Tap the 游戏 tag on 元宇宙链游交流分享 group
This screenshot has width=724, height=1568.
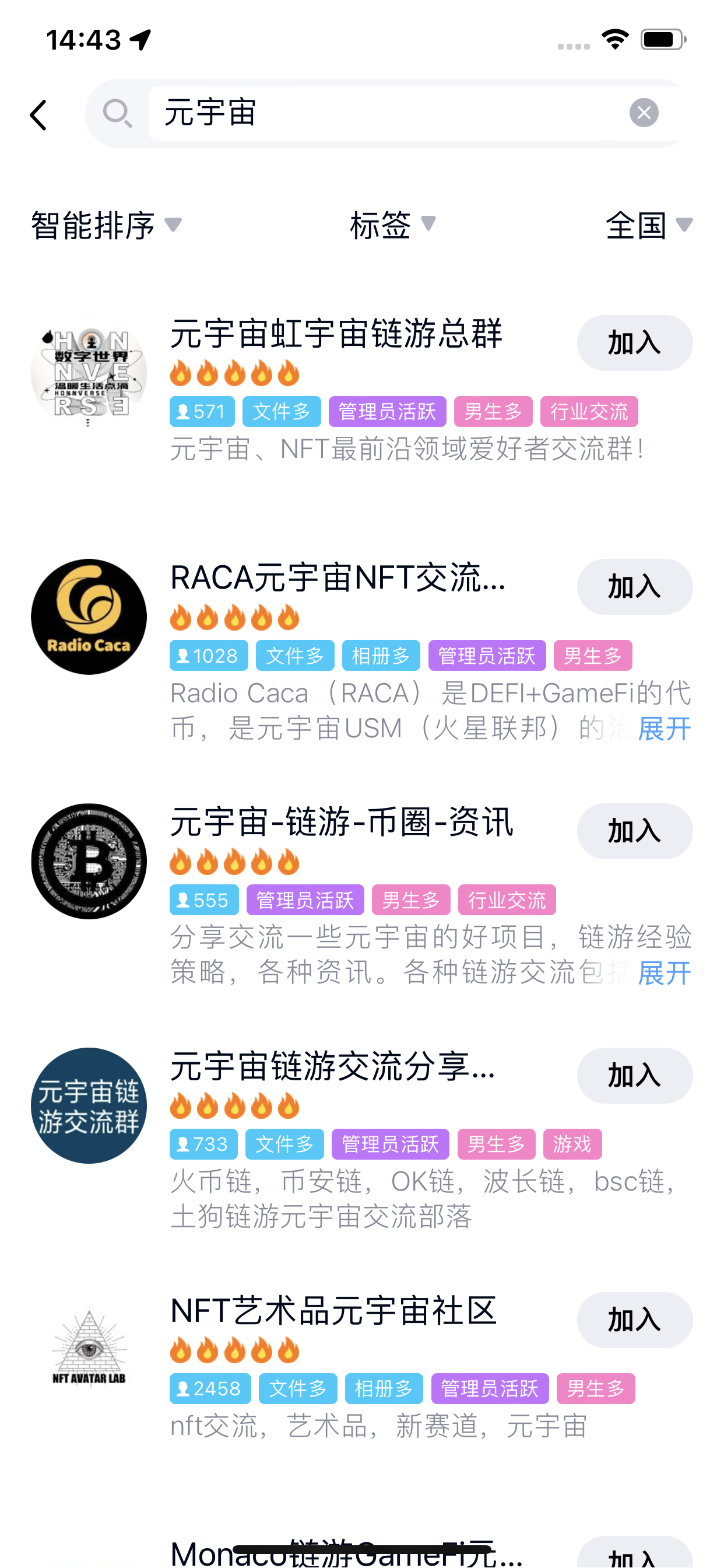pyautogui.click(x=571, y=1144)
